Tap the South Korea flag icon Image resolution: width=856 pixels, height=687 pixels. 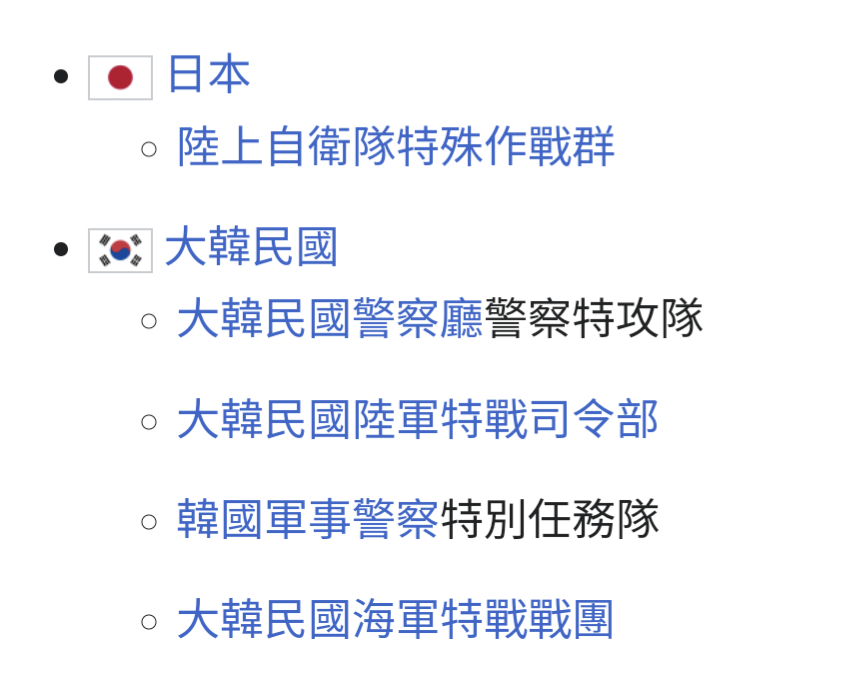click(120, 250)
